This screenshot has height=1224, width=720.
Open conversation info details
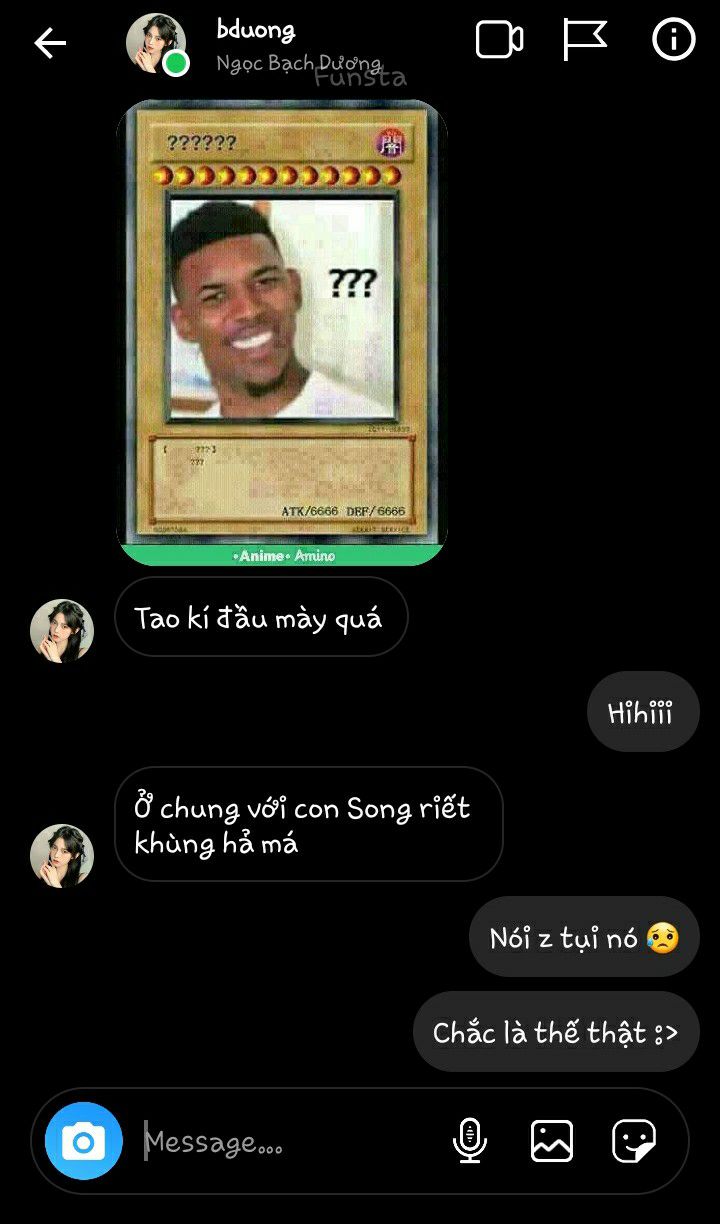[x=673, y=40]
